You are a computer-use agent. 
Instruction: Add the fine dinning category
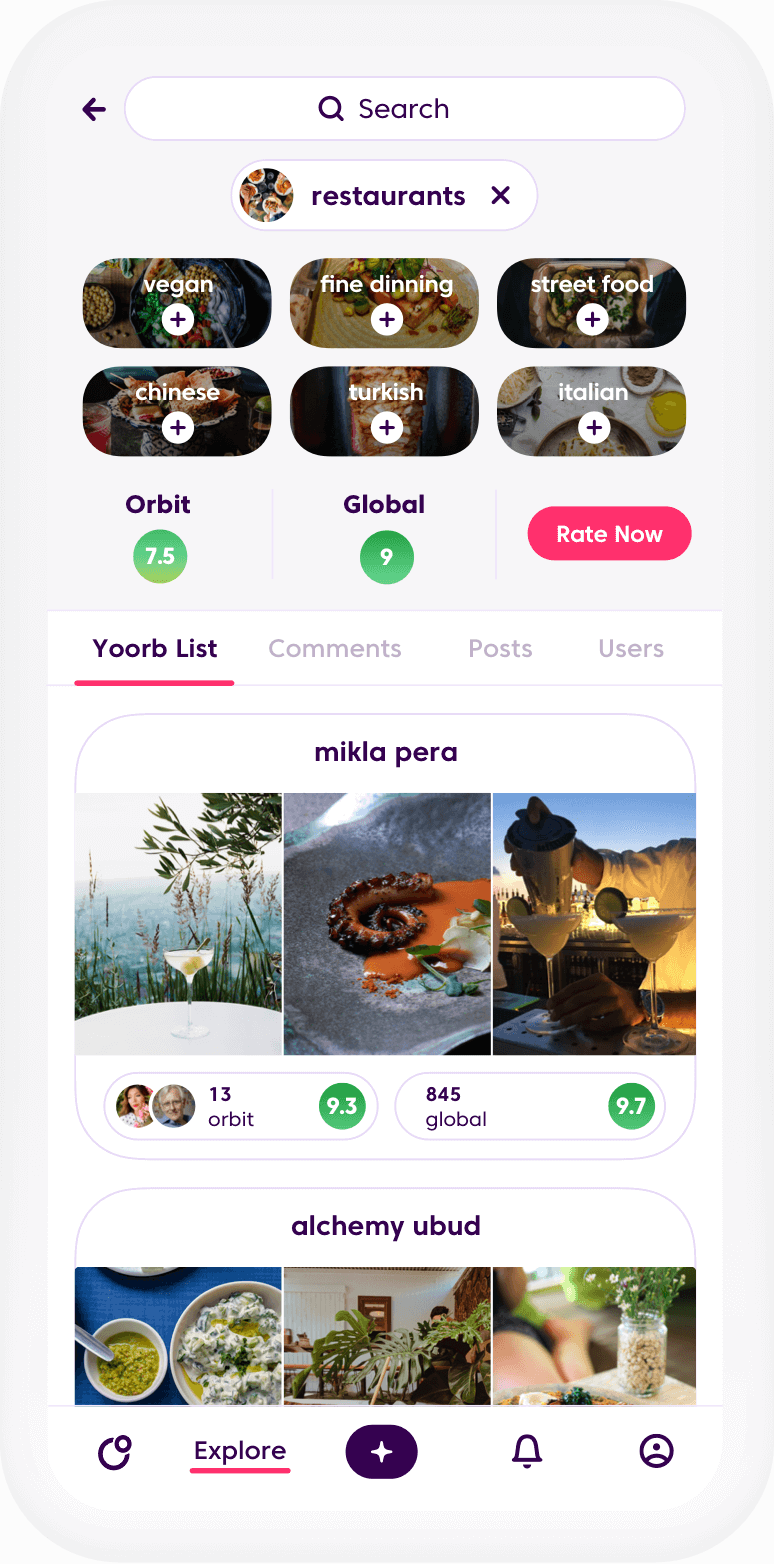[x=386, y=320]
